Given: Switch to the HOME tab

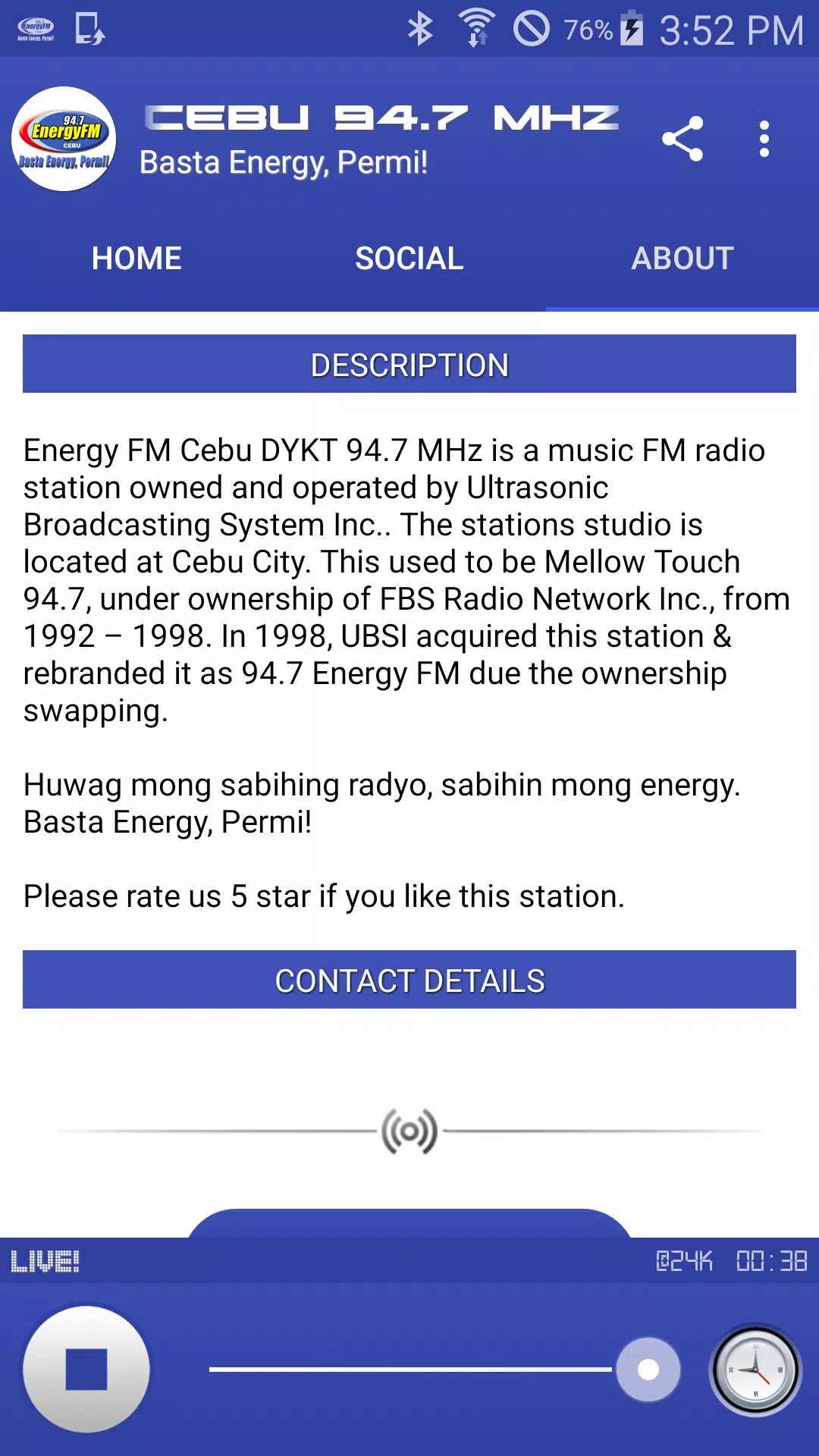Looking at the screenshot, I should tap(136, 259).
